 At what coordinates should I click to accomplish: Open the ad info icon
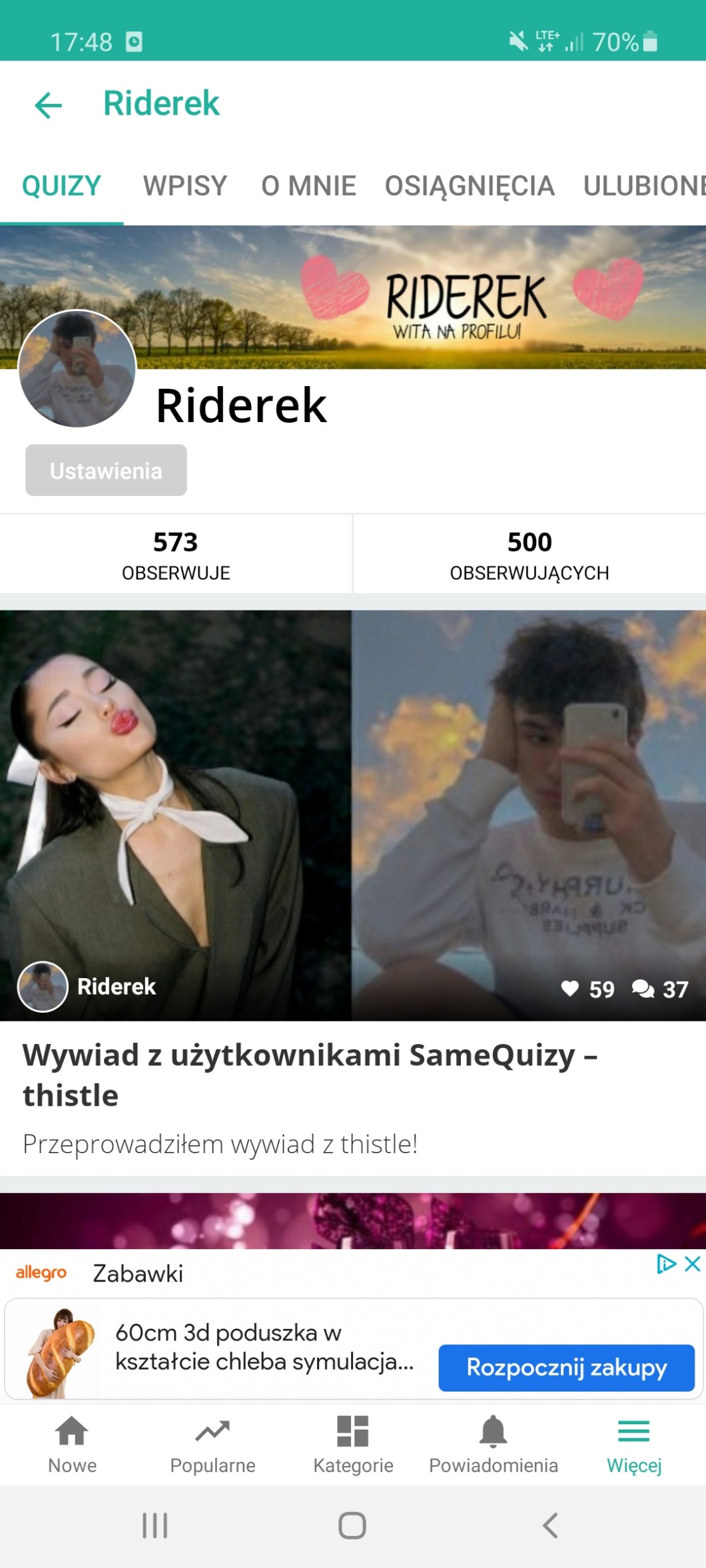click(666, 1264)
